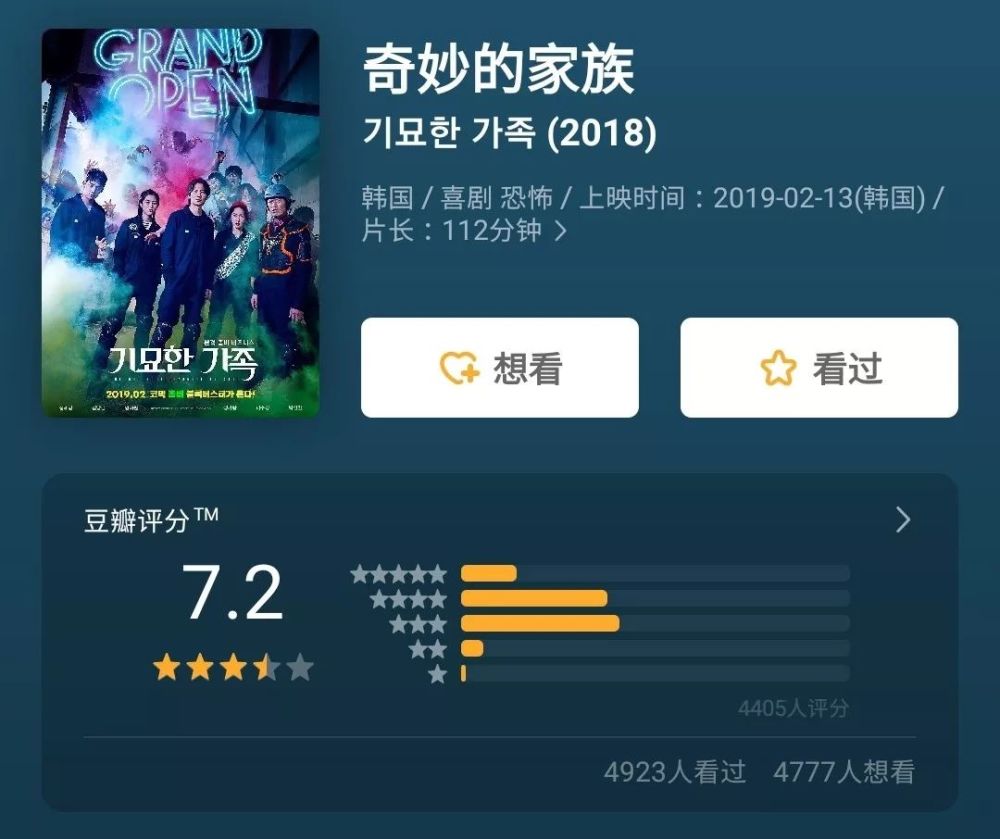Screen dimensions: 1000x839
Task: Mark the movie as 看过
Action: 819,368
